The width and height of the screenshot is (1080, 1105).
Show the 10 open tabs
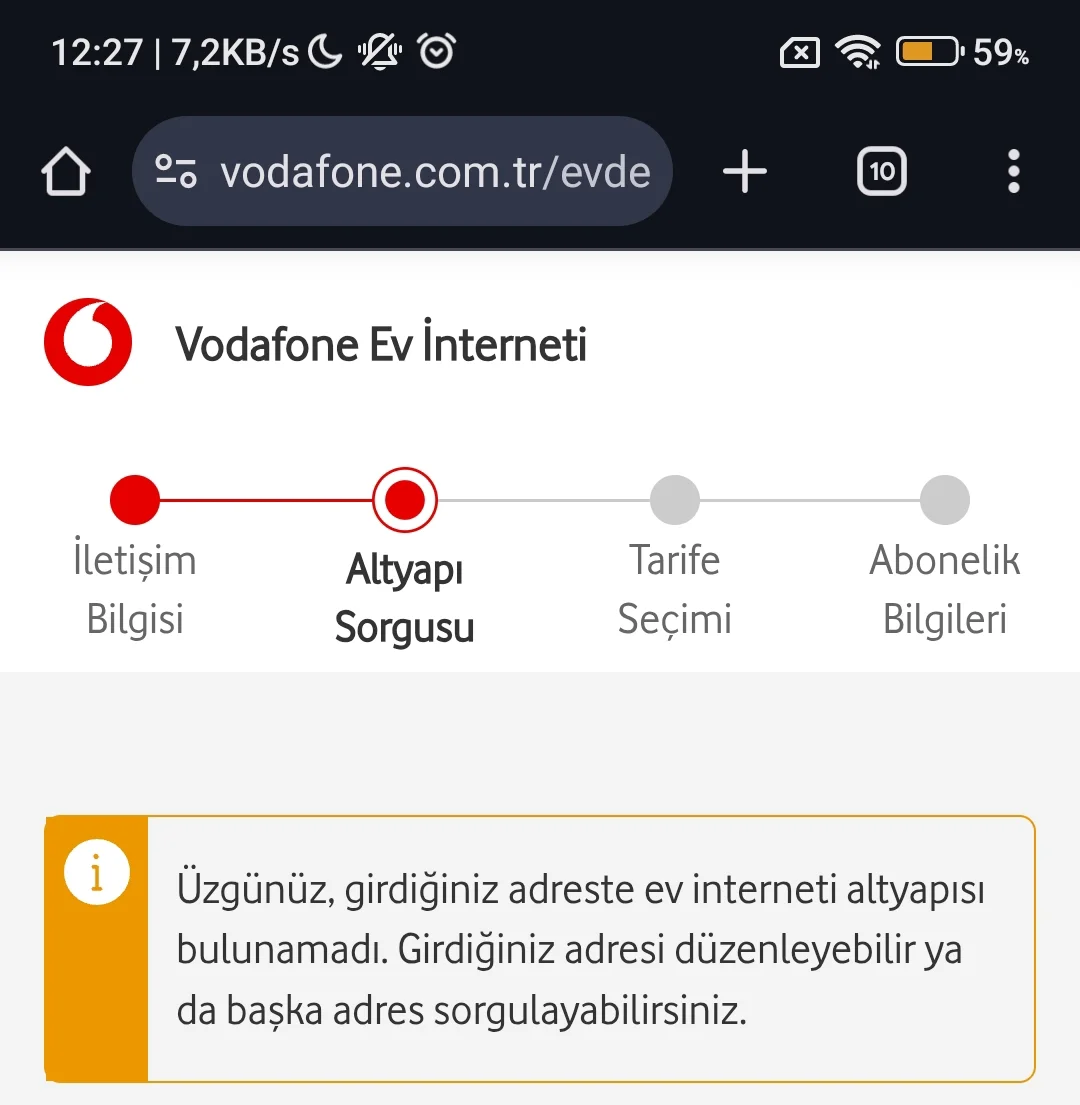[x=882, y=172]
